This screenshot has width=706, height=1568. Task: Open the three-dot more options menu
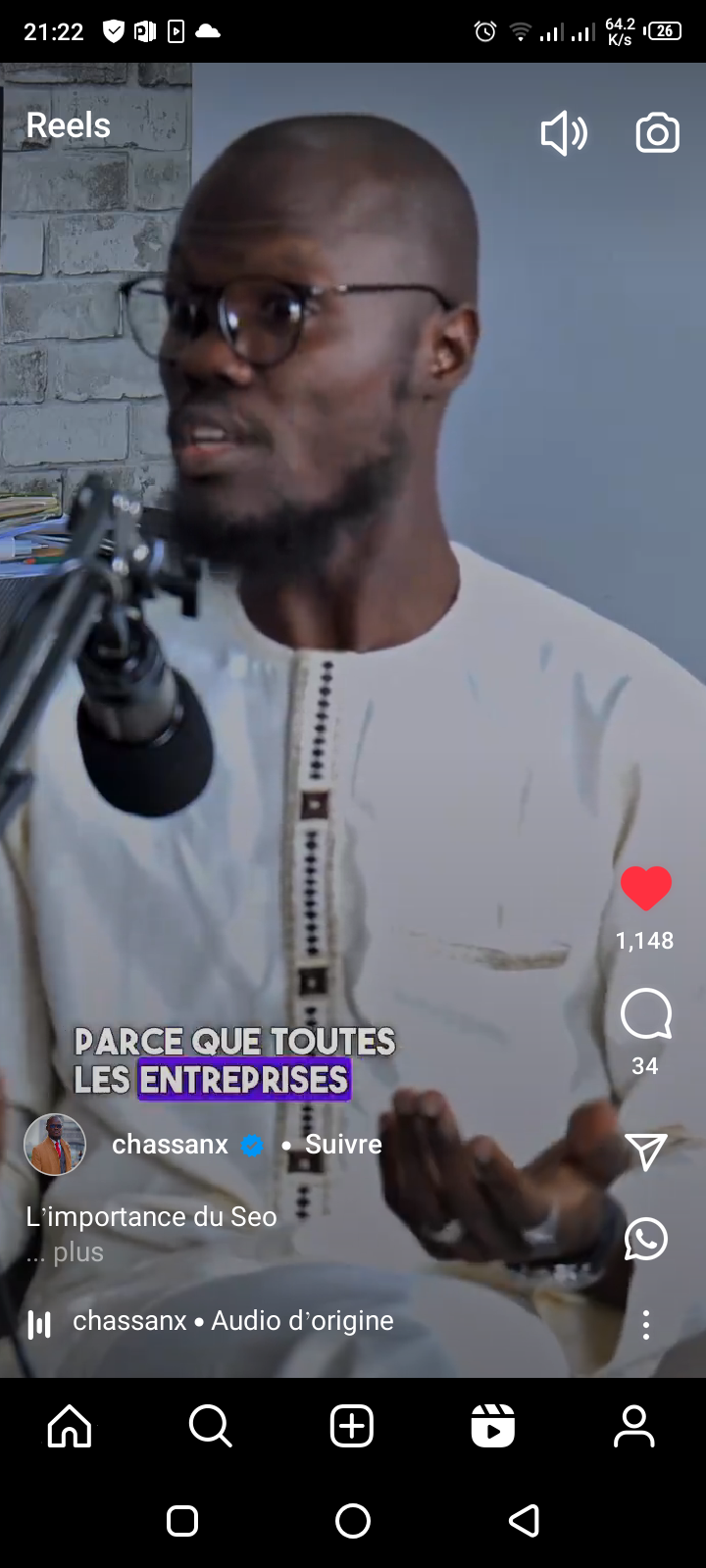coord(645,1325)
